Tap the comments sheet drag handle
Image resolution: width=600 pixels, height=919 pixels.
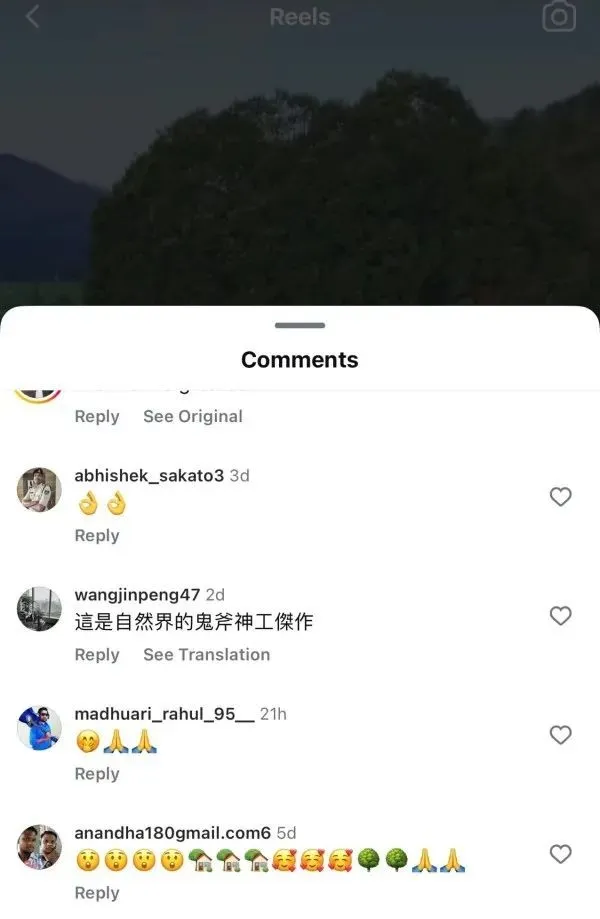[300, 326]
